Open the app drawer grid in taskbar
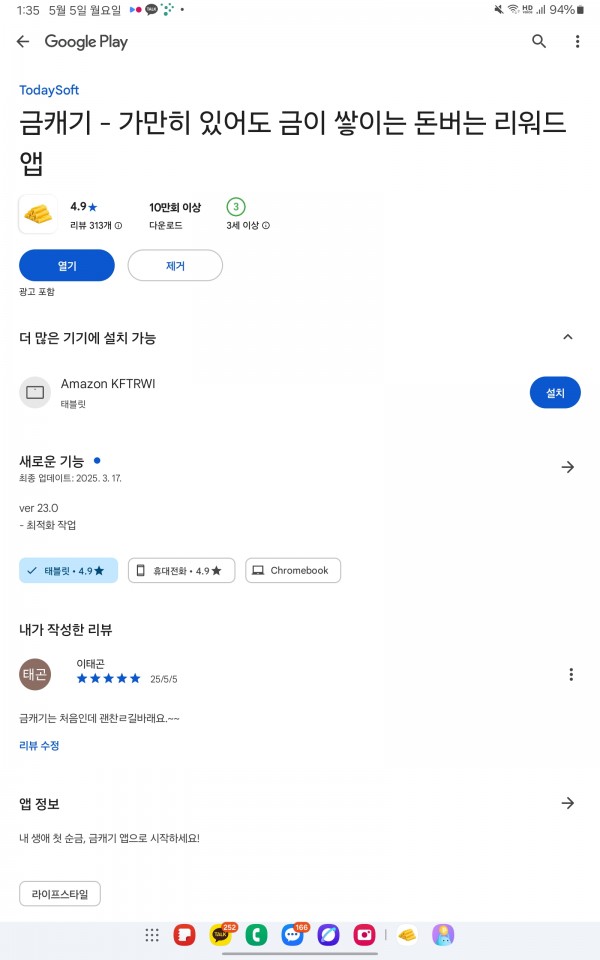Image resolution: width=600 pixels, height=960 pixels. click(x=152, y=934)
